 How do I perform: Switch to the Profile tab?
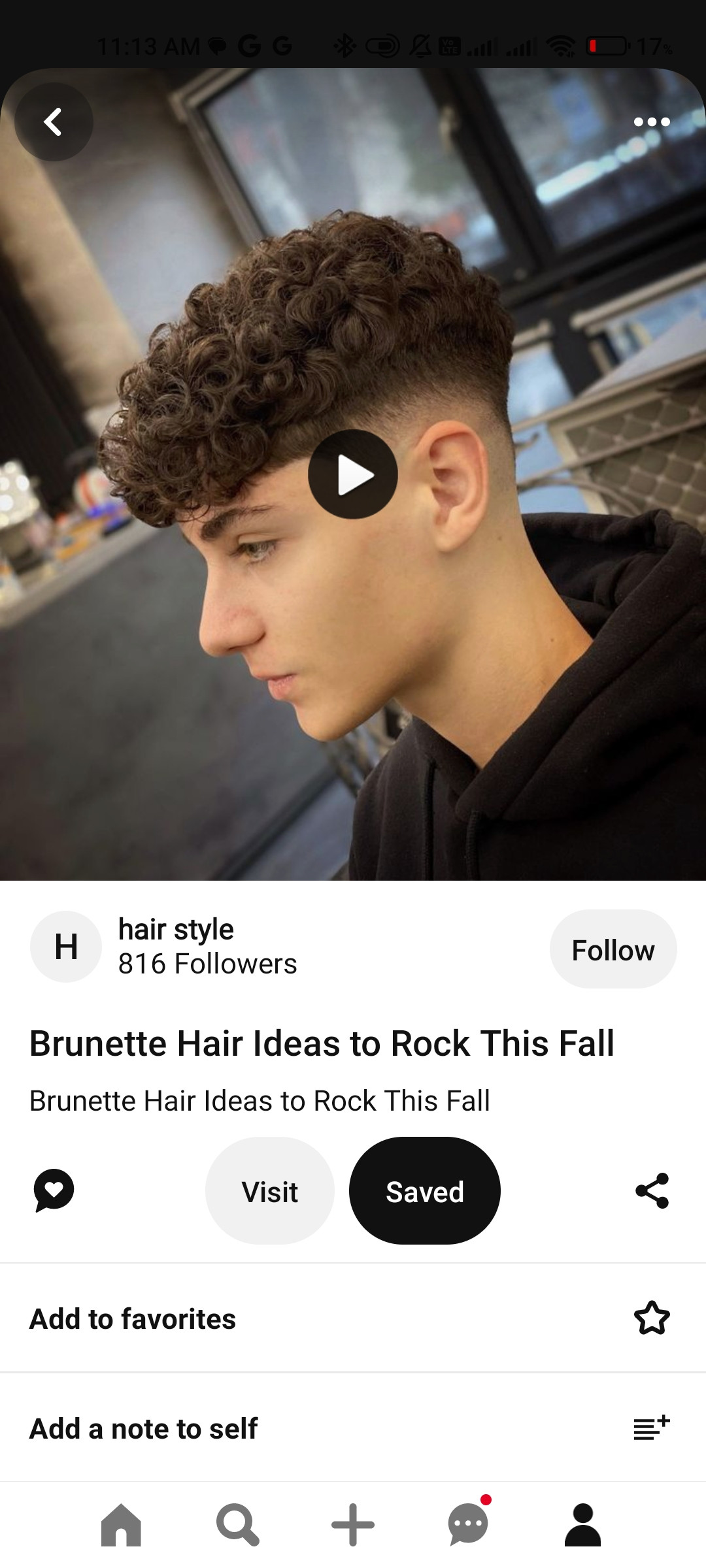click(583, 1525)
